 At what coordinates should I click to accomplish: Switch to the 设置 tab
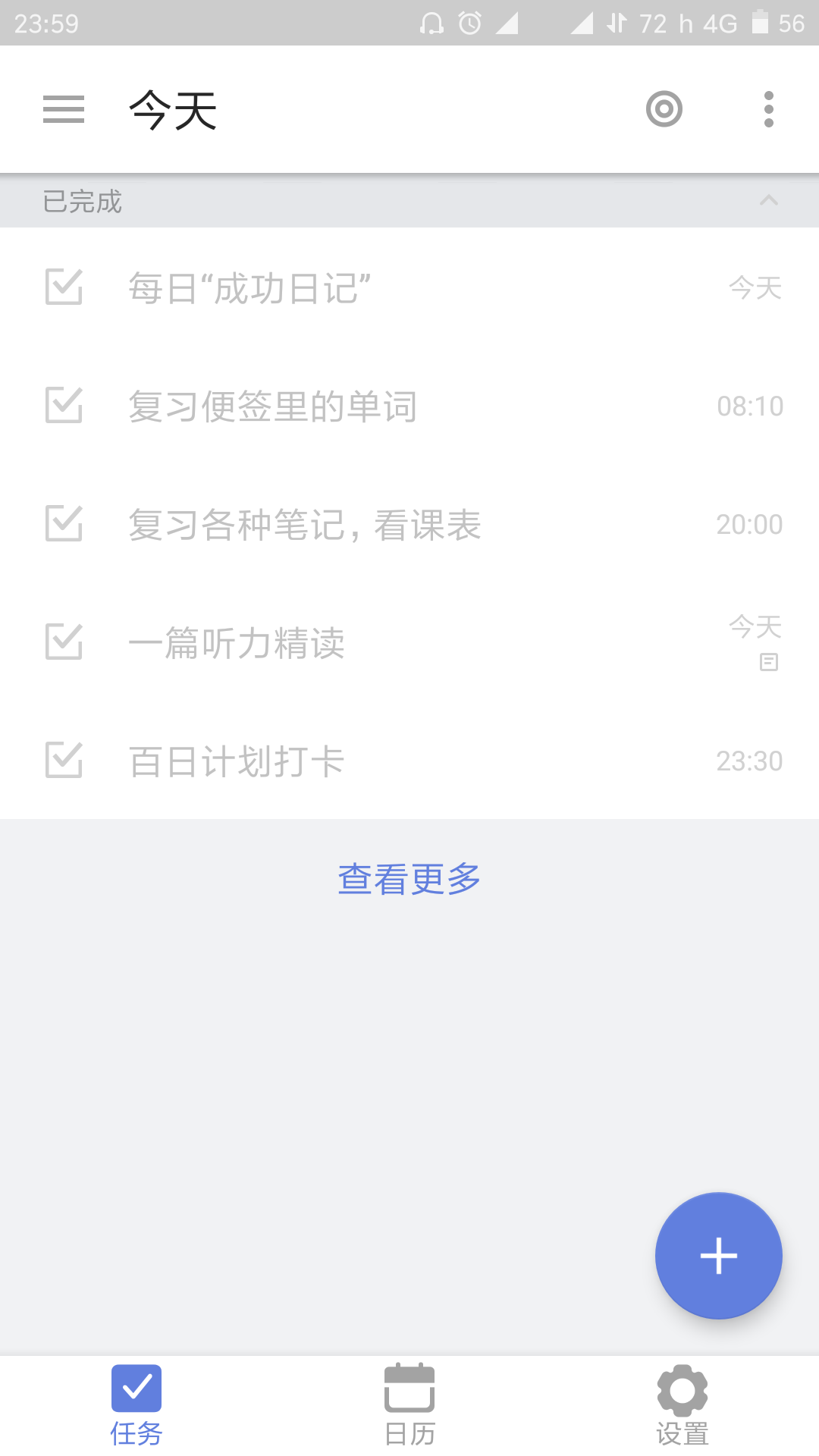pos(682,1405)
